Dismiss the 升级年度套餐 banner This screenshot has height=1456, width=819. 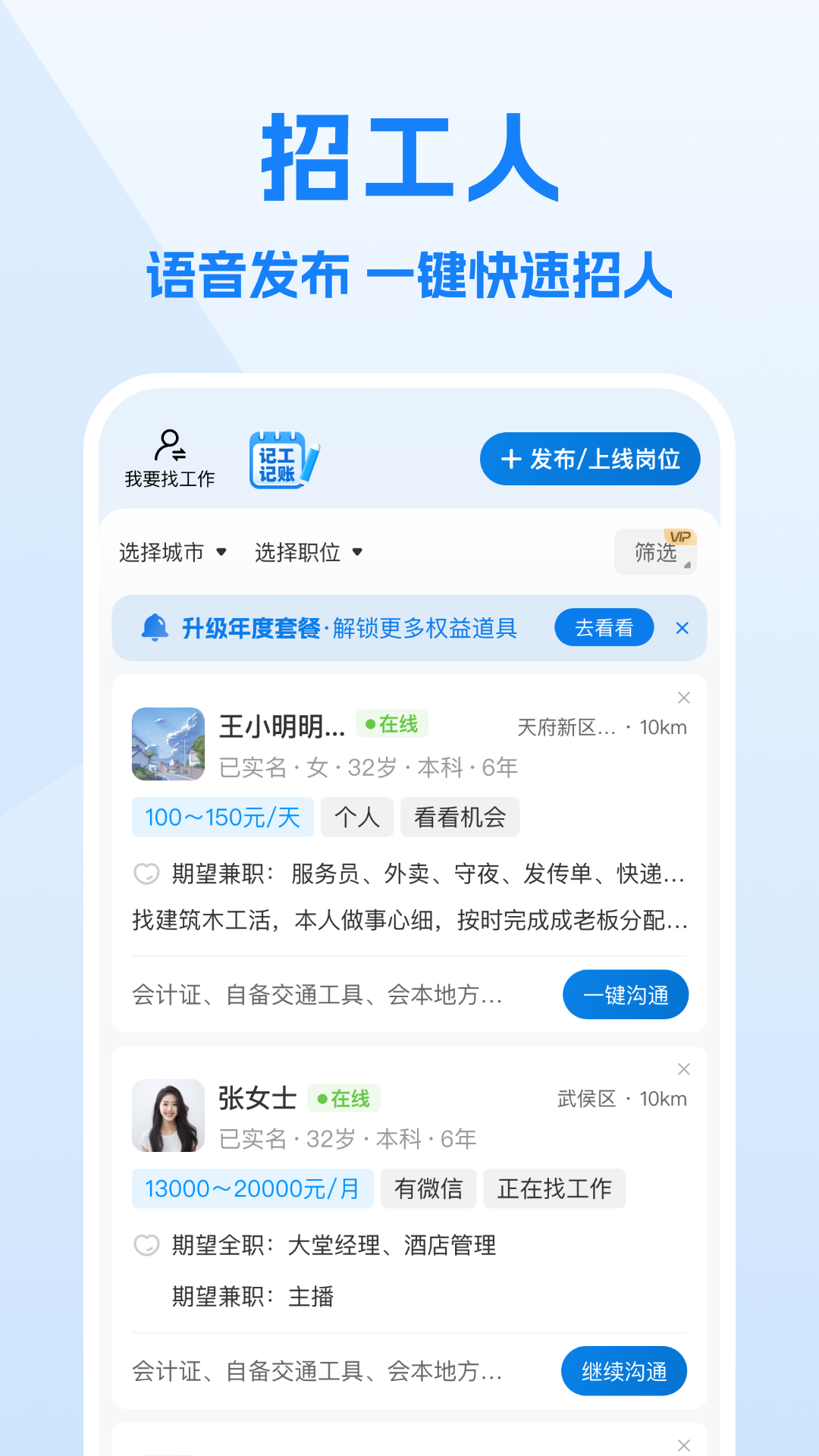coord(682,628)
